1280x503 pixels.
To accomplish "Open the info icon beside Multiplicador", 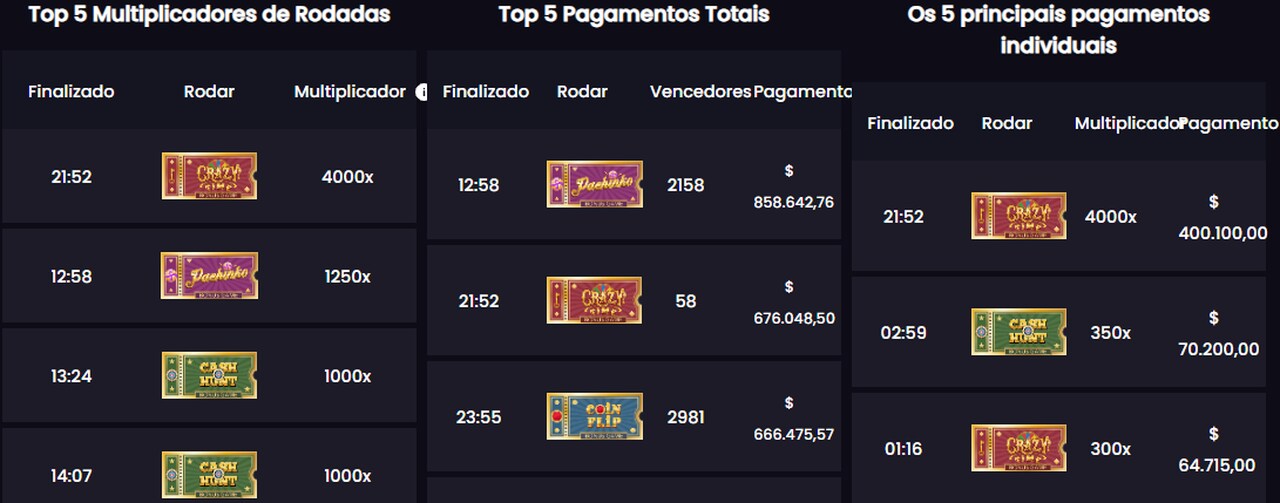I will point(421,92).
